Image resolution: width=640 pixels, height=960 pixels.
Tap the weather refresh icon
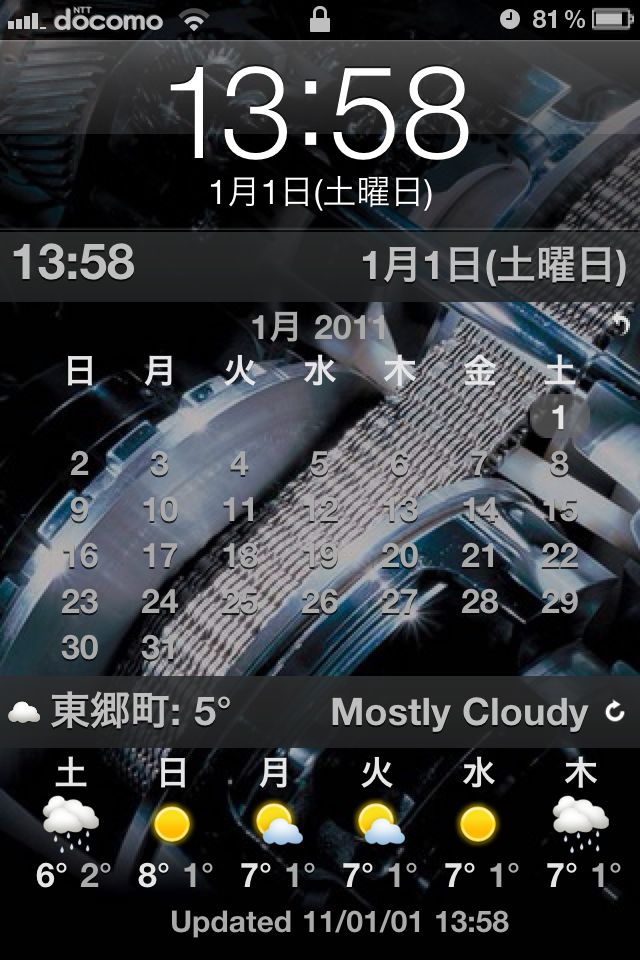pos(615,712)
